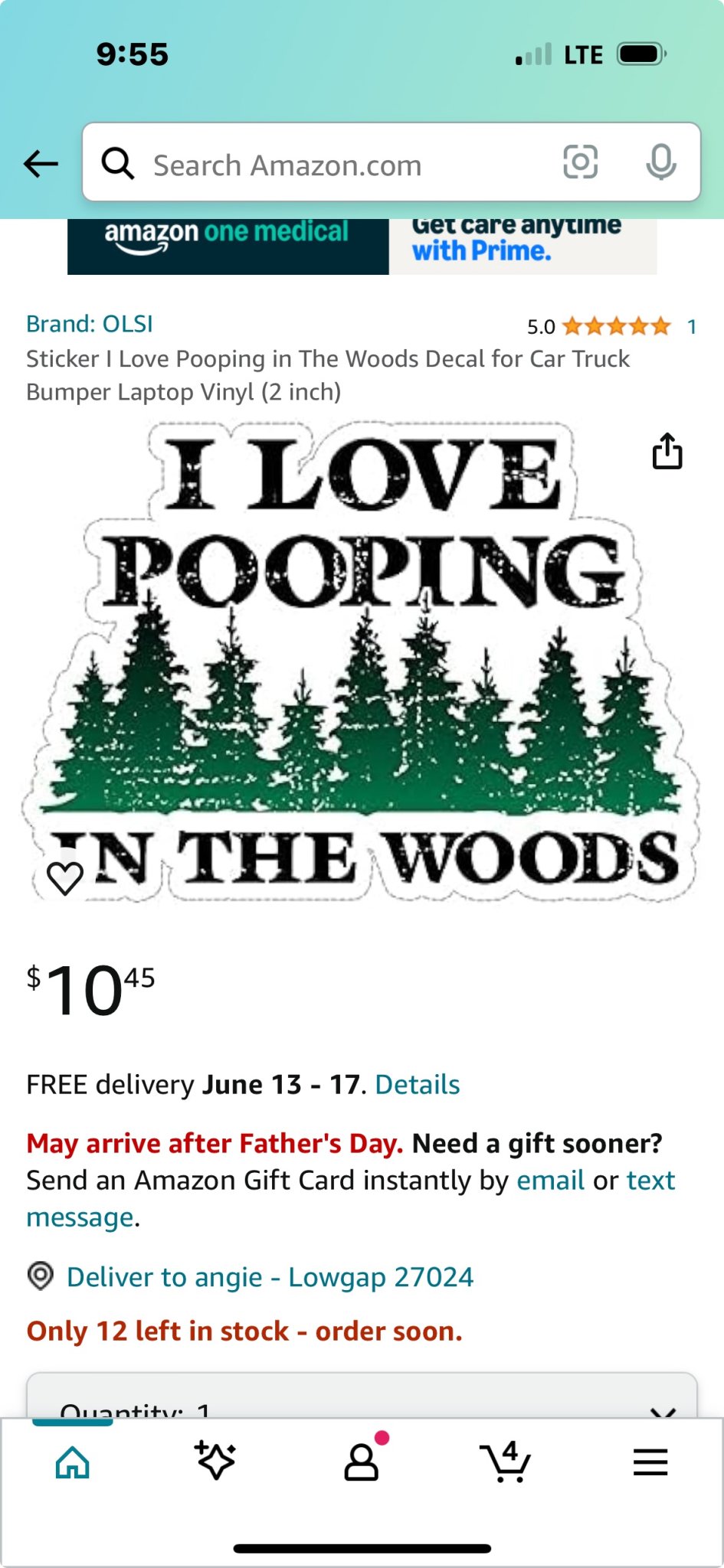Add sticker to wish list with heart
Viewport: 724px width, 1568px height.
click(65, 877)
